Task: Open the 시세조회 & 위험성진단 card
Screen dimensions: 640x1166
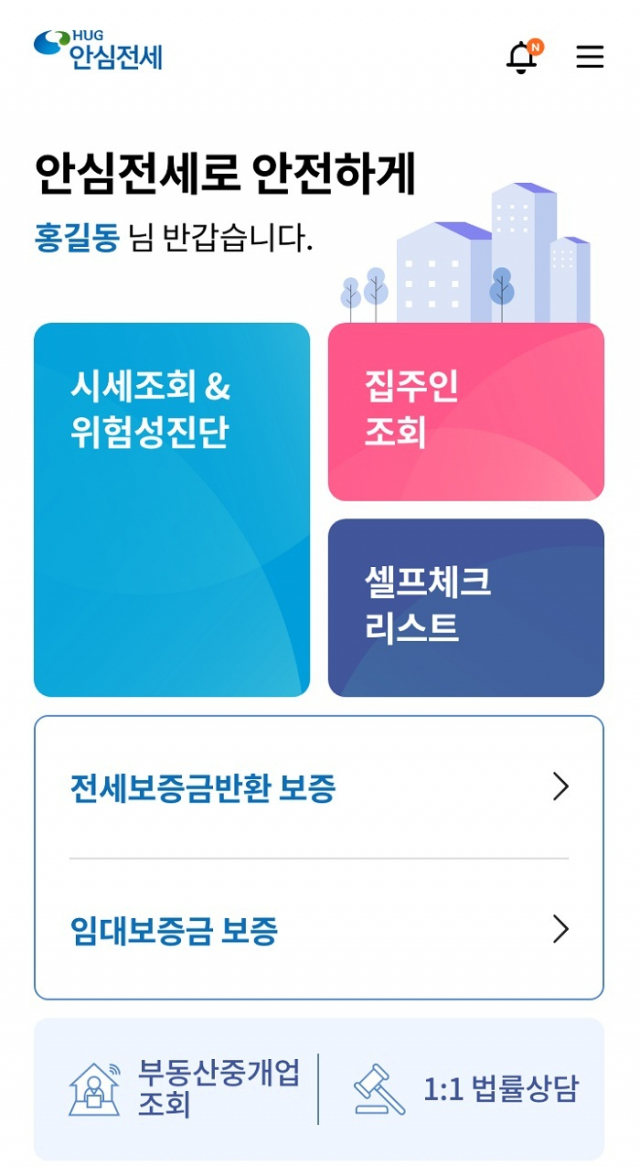Action: click(172, 509)
